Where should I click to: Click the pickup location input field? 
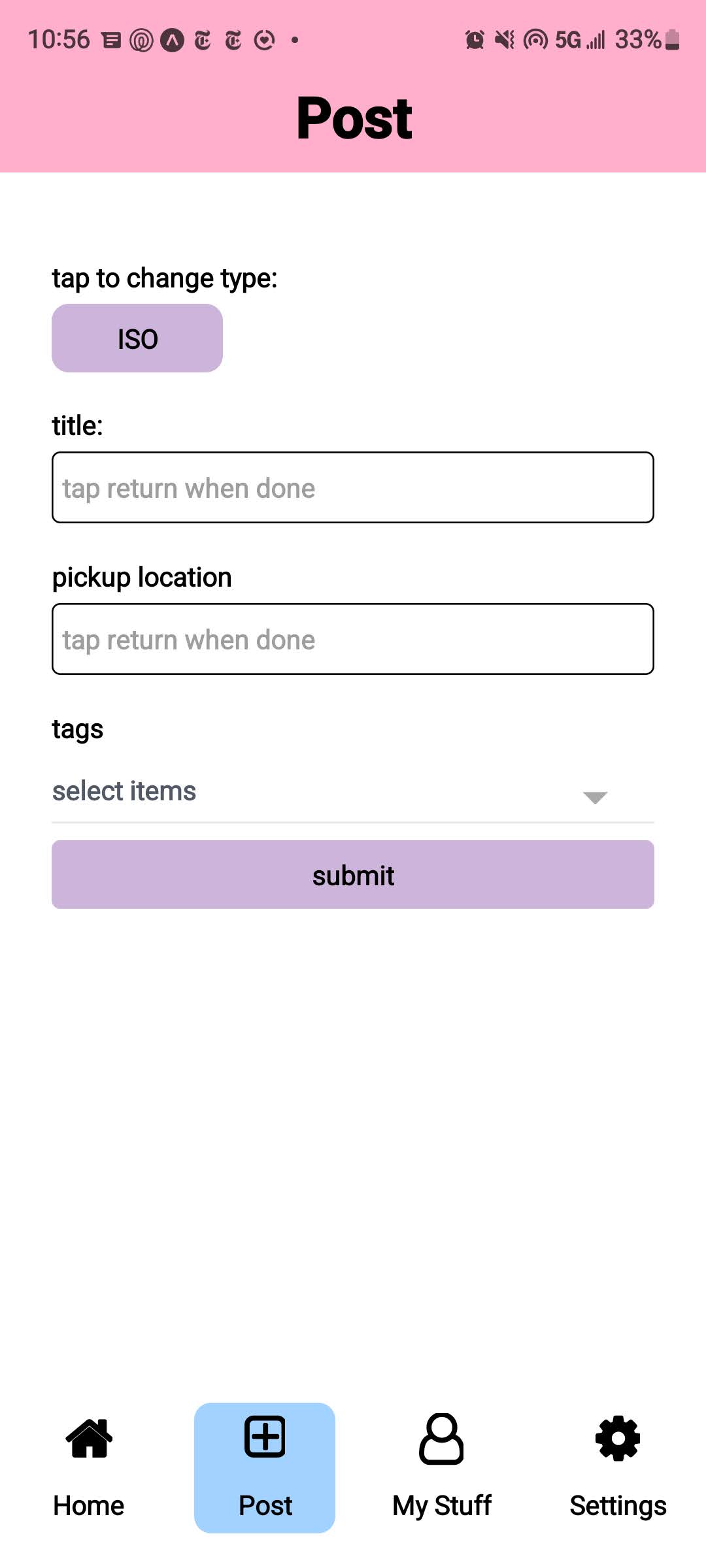[353, 639]
